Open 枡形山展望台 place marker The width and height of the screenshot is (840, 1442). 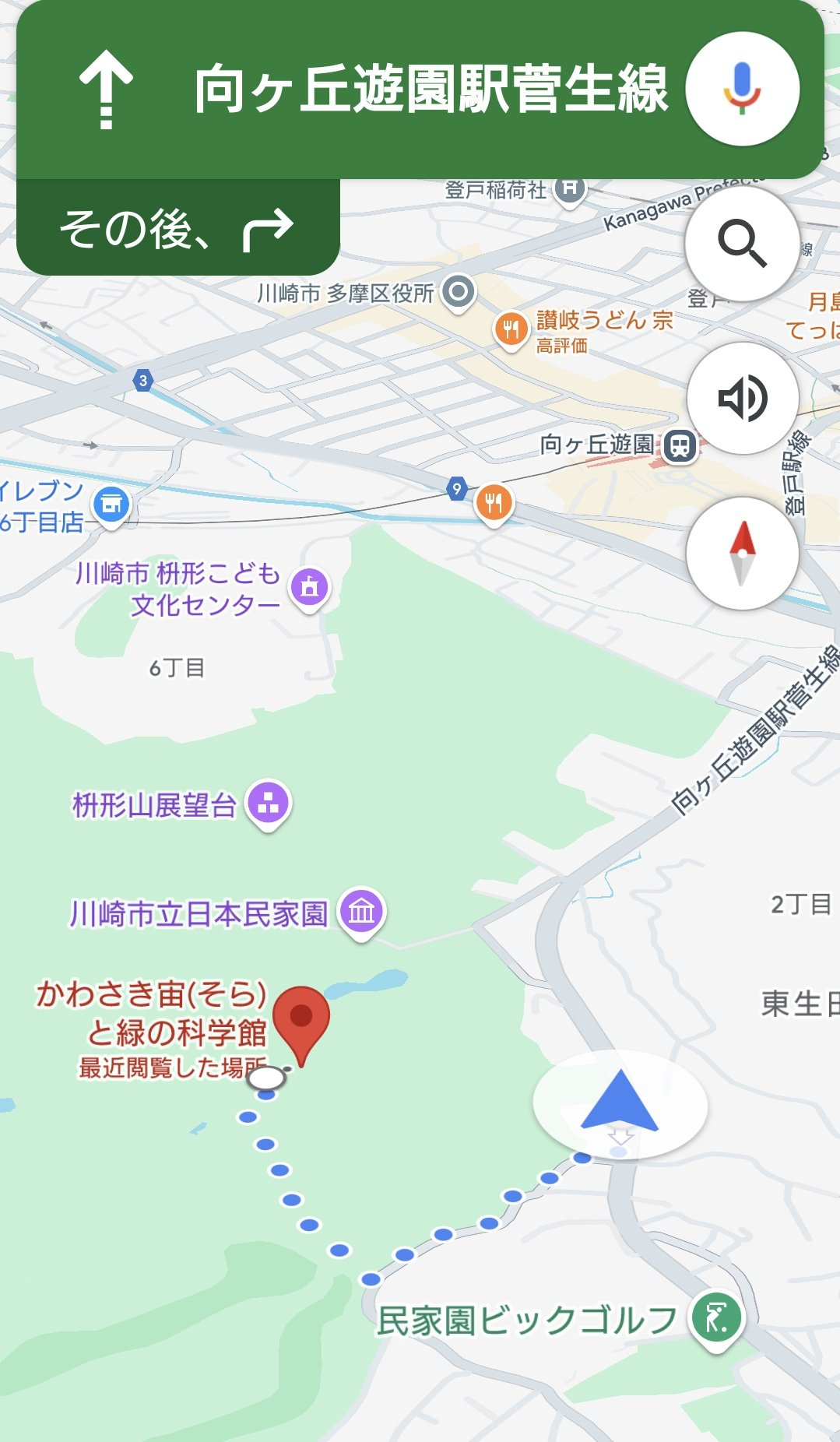click(269, 804)
